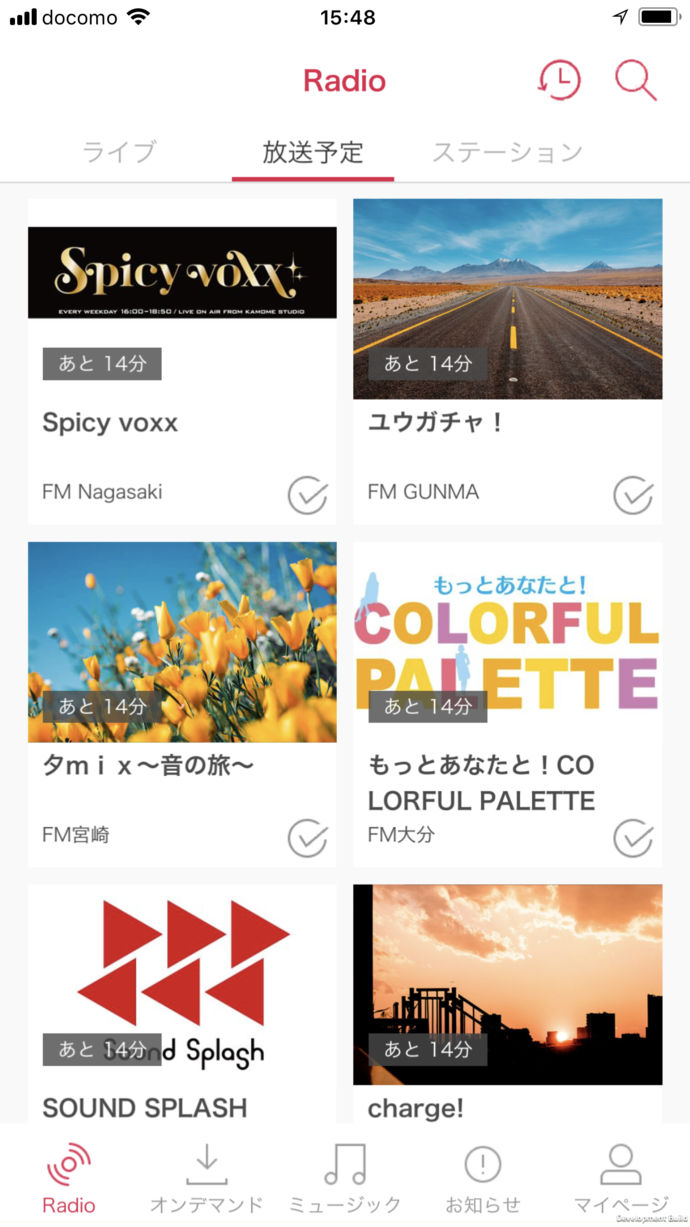Toggle the check icon on FM大分 program

point(633,838)
